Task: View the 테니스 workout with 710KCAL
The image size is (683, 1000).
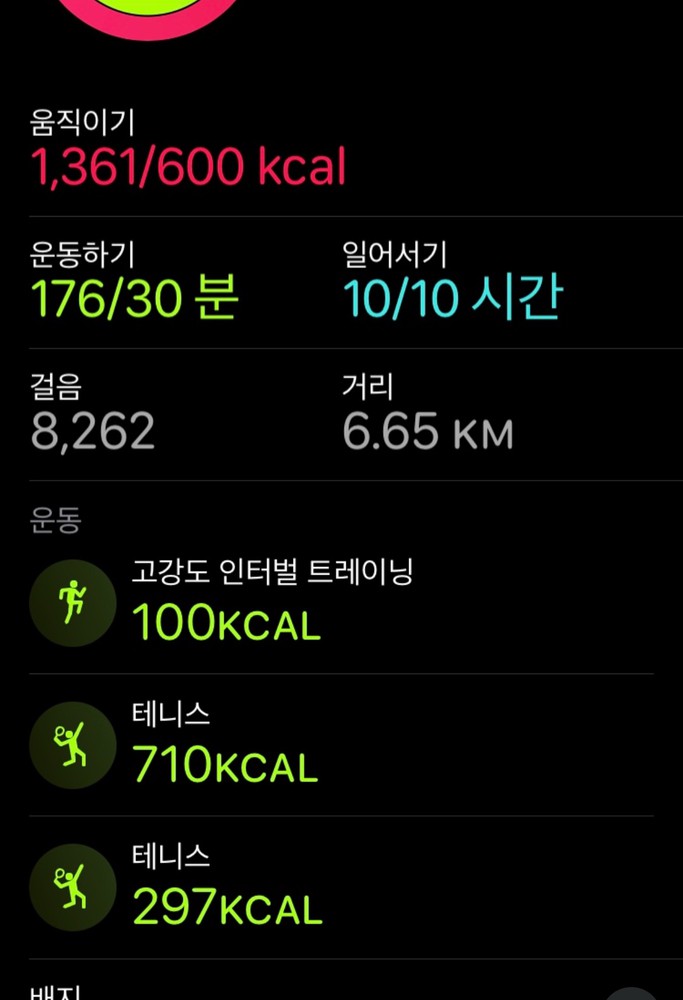Action: pyautogui.click(x=225, y=745)
